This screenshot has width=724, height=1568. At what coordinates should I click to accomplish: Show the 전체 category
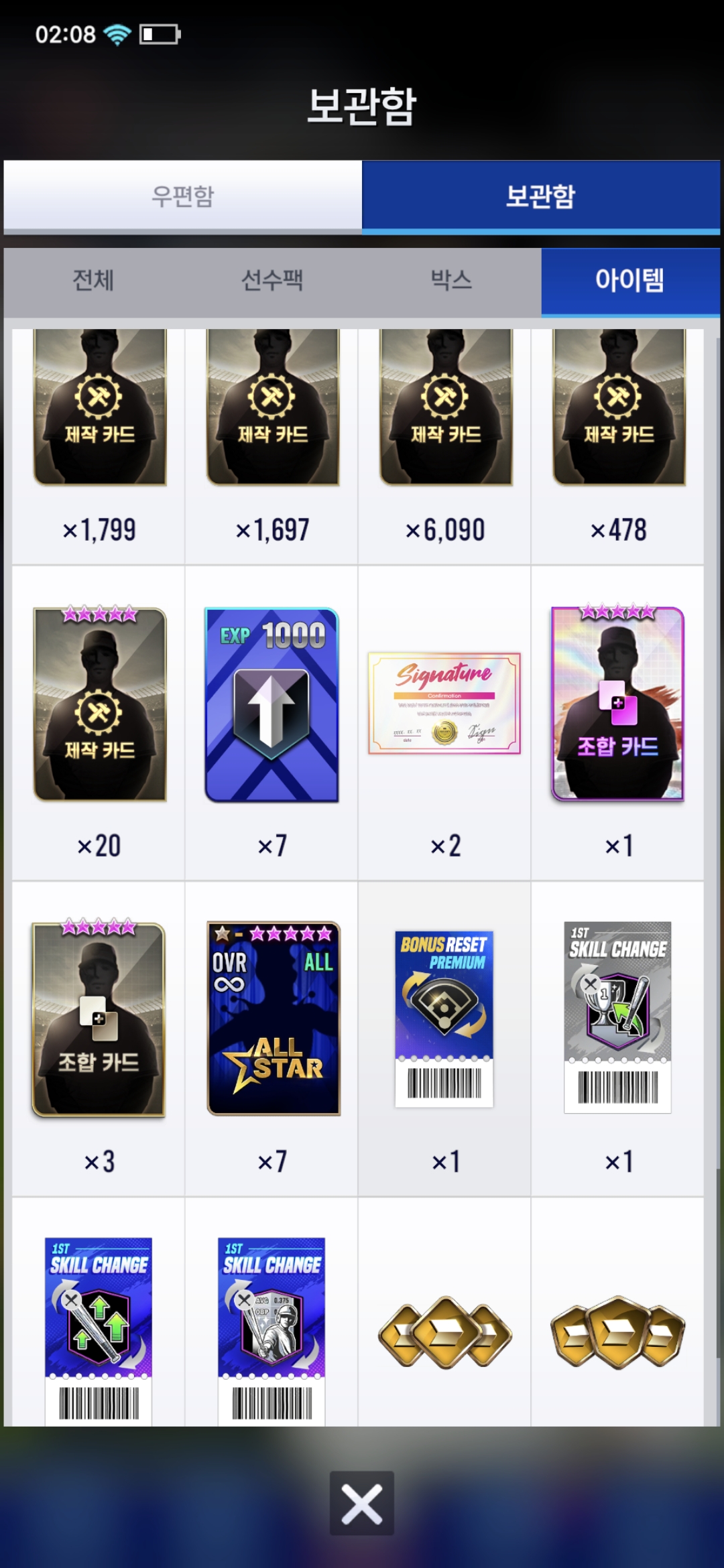[93, 280]
